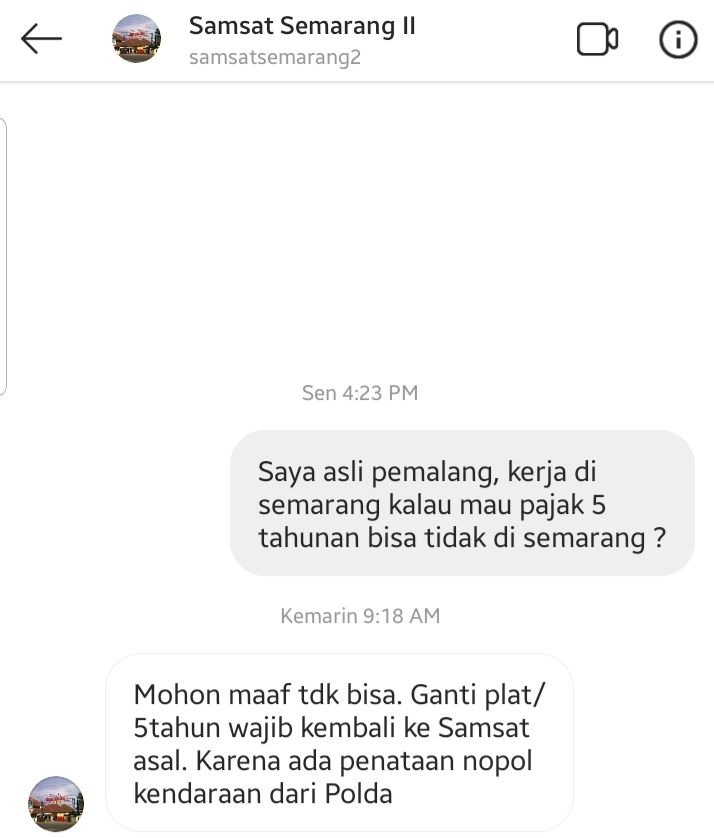The image size is (714, 838).
Task: Start a video call with Samsat Semarang II
Action: (x=597, y=39)
